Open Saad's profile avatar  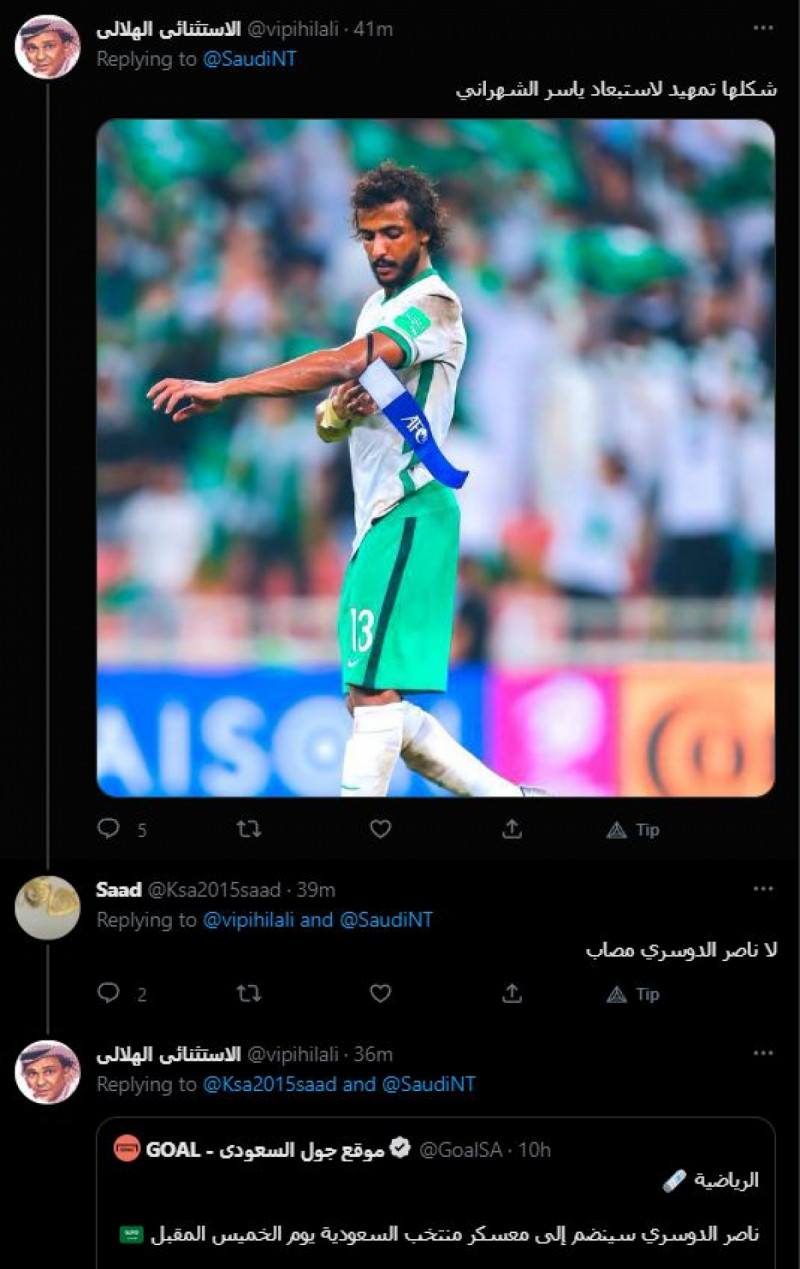point(45,900)
